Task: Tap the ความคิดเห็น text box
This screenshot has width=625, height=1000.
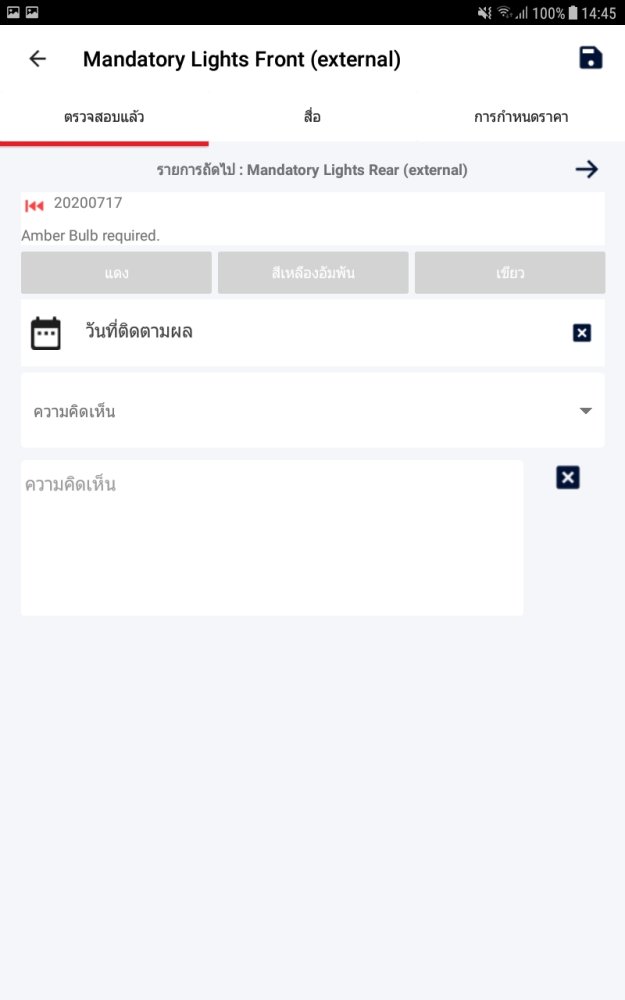Action: [272, 538]
